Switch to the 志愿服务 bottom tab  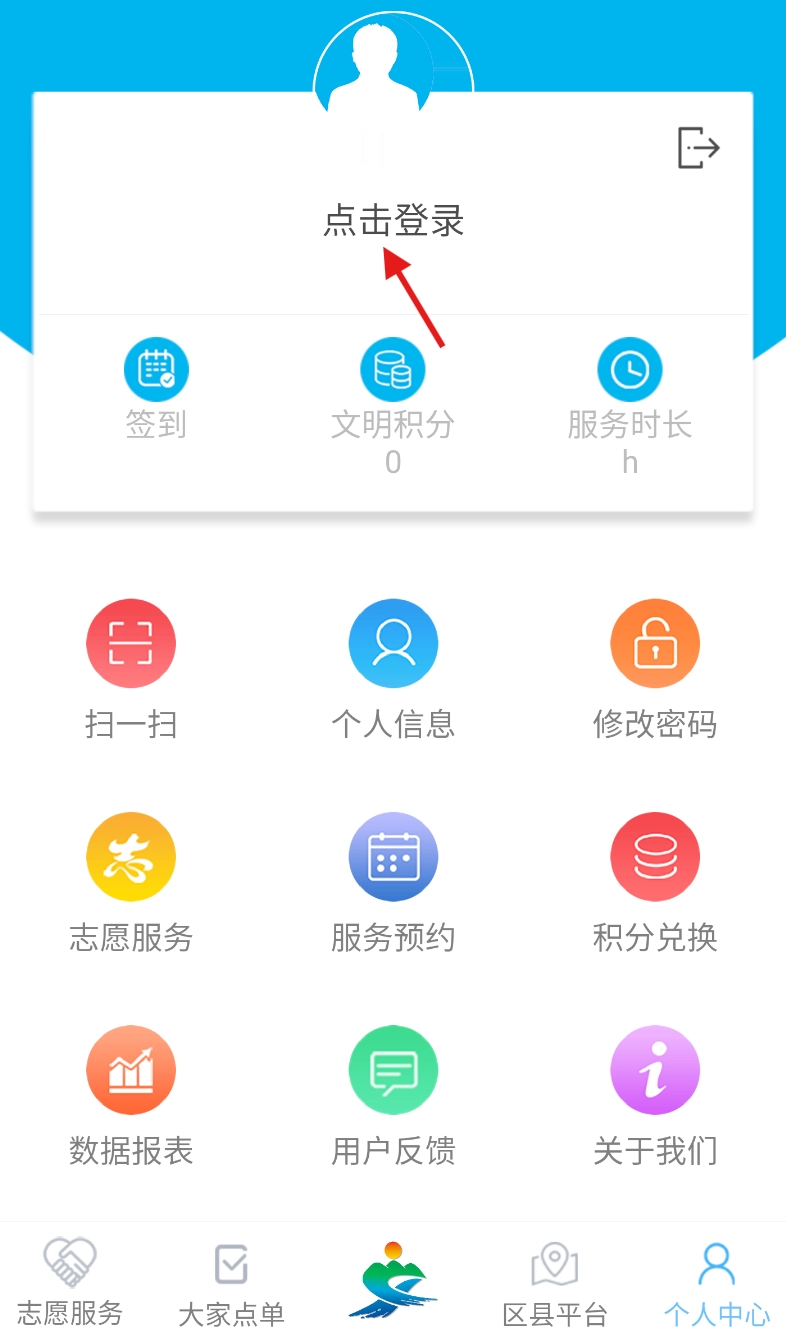tap(70, 1282)
